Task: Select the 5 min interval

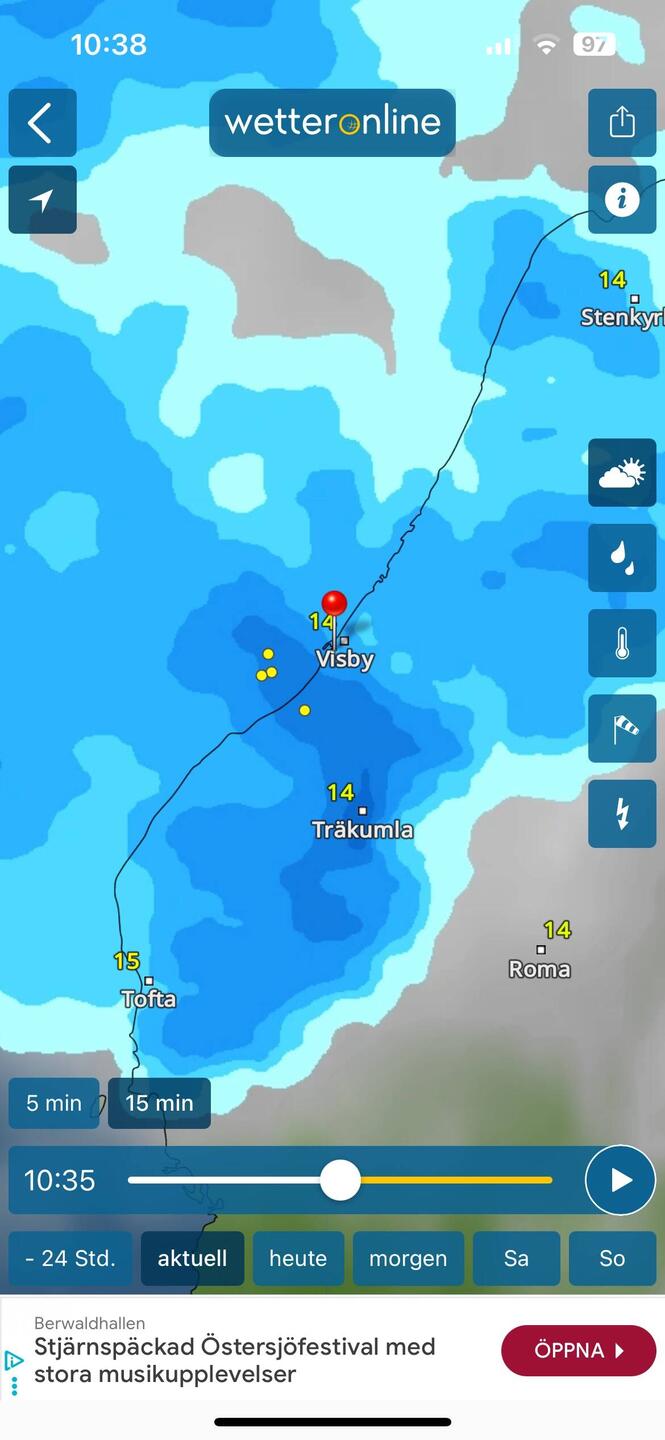Action: [54, 1103]
